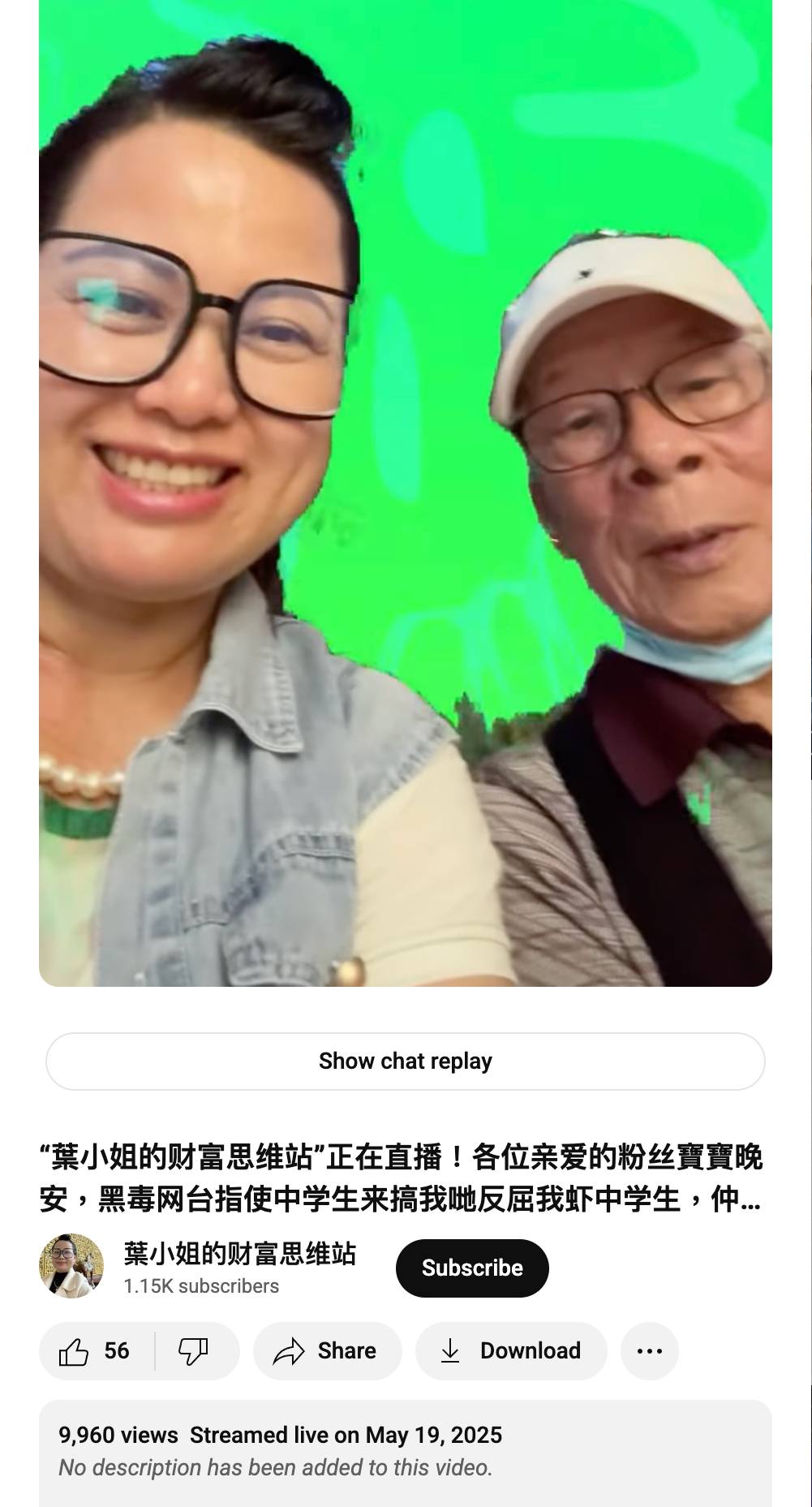Like this video
The image size is (812, 1507).
(96, 1351)
